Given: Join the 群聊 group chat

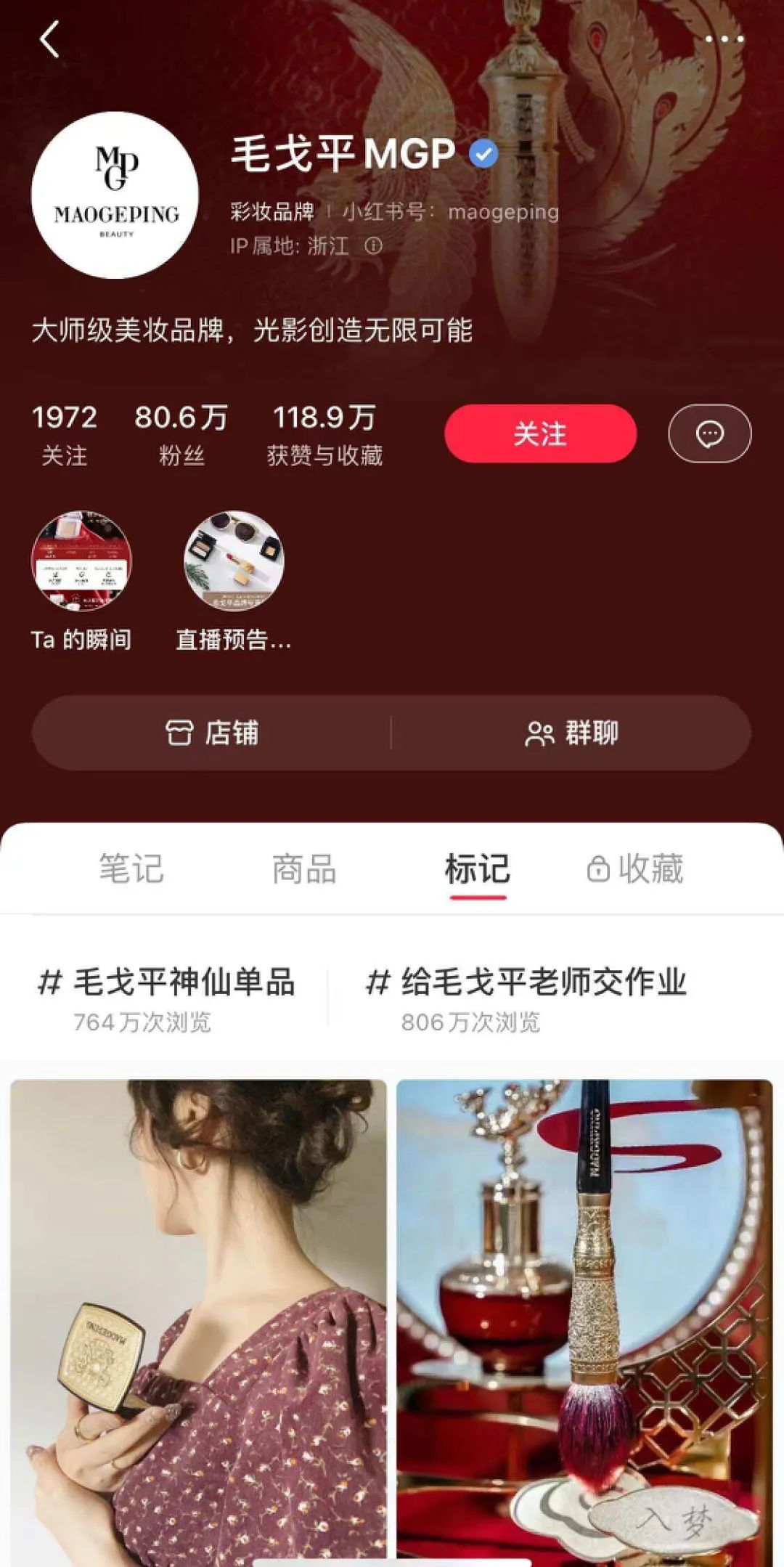Looking at the screenshot, I should point(571,733).
